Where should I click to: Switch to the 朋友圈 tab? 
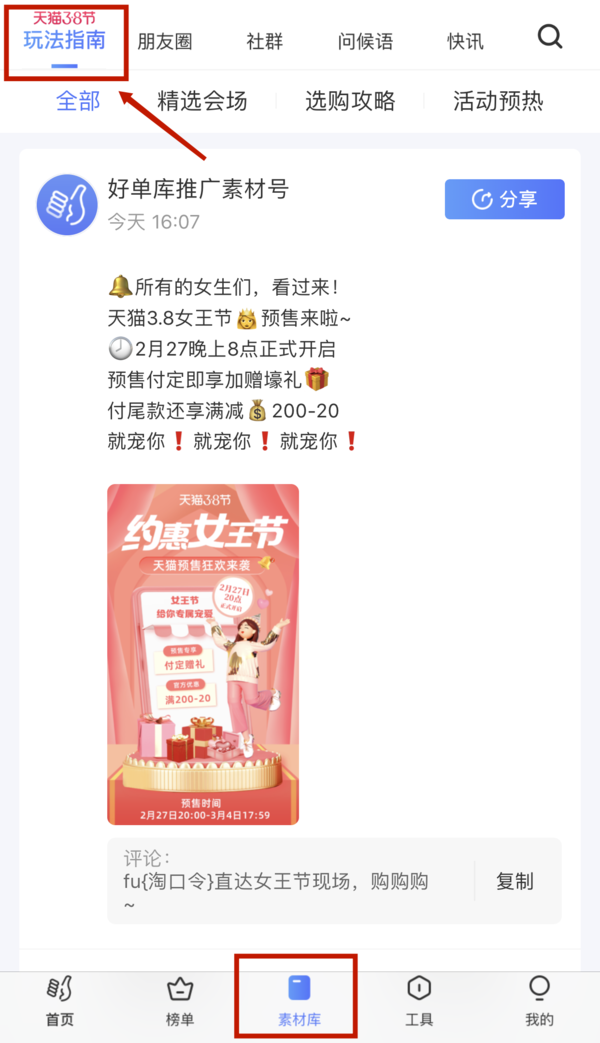[165, 41]
